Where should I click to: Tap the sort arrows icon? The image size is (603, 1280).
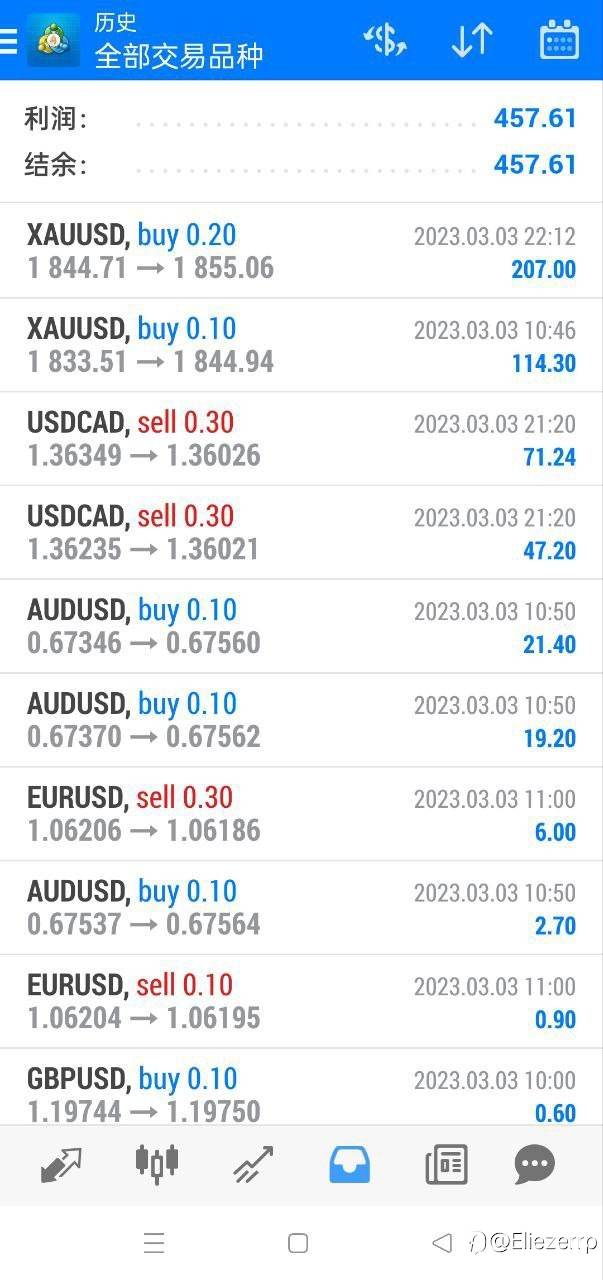coord(472,40)
